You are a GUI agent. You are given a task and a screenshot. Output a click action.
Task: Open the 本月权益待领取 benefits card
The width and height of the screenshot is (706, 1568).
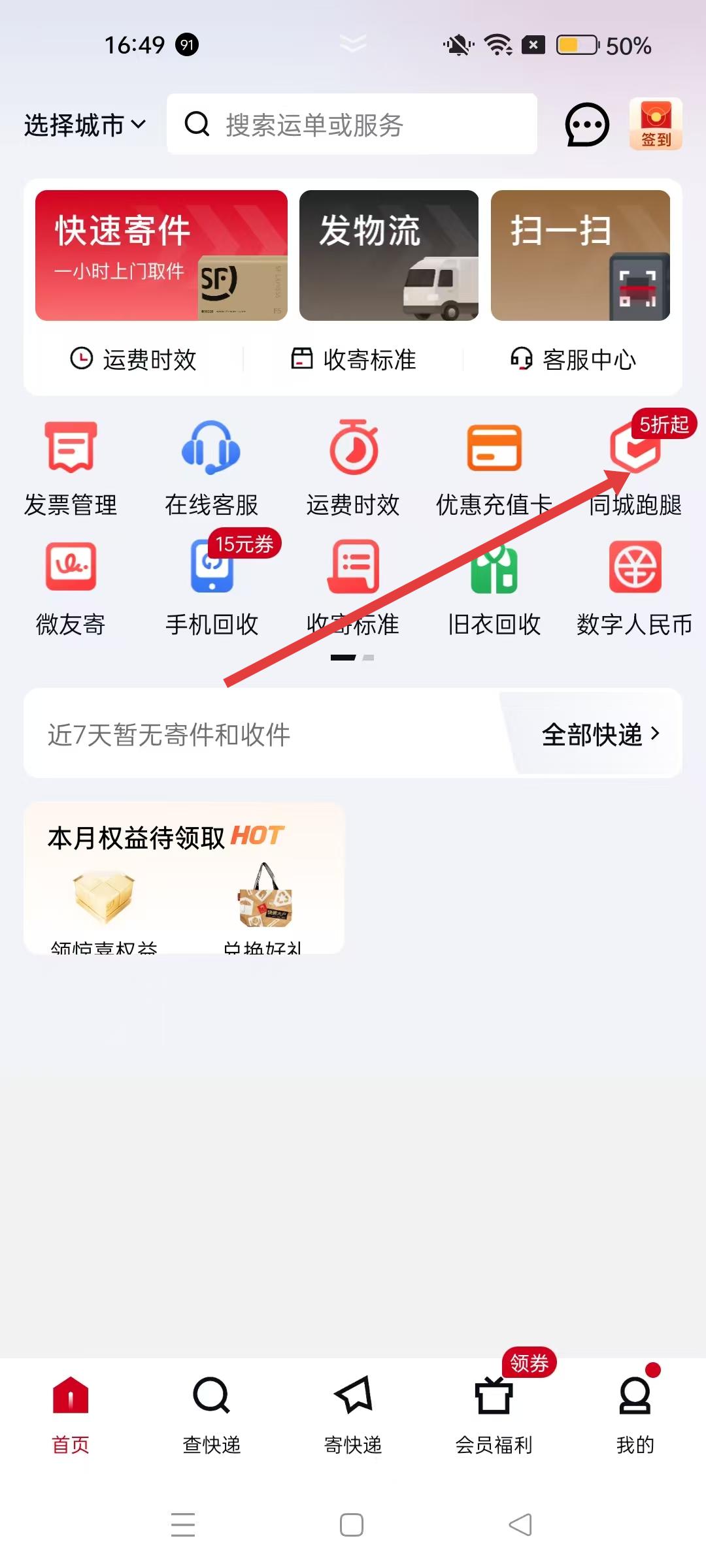(184, 877)
